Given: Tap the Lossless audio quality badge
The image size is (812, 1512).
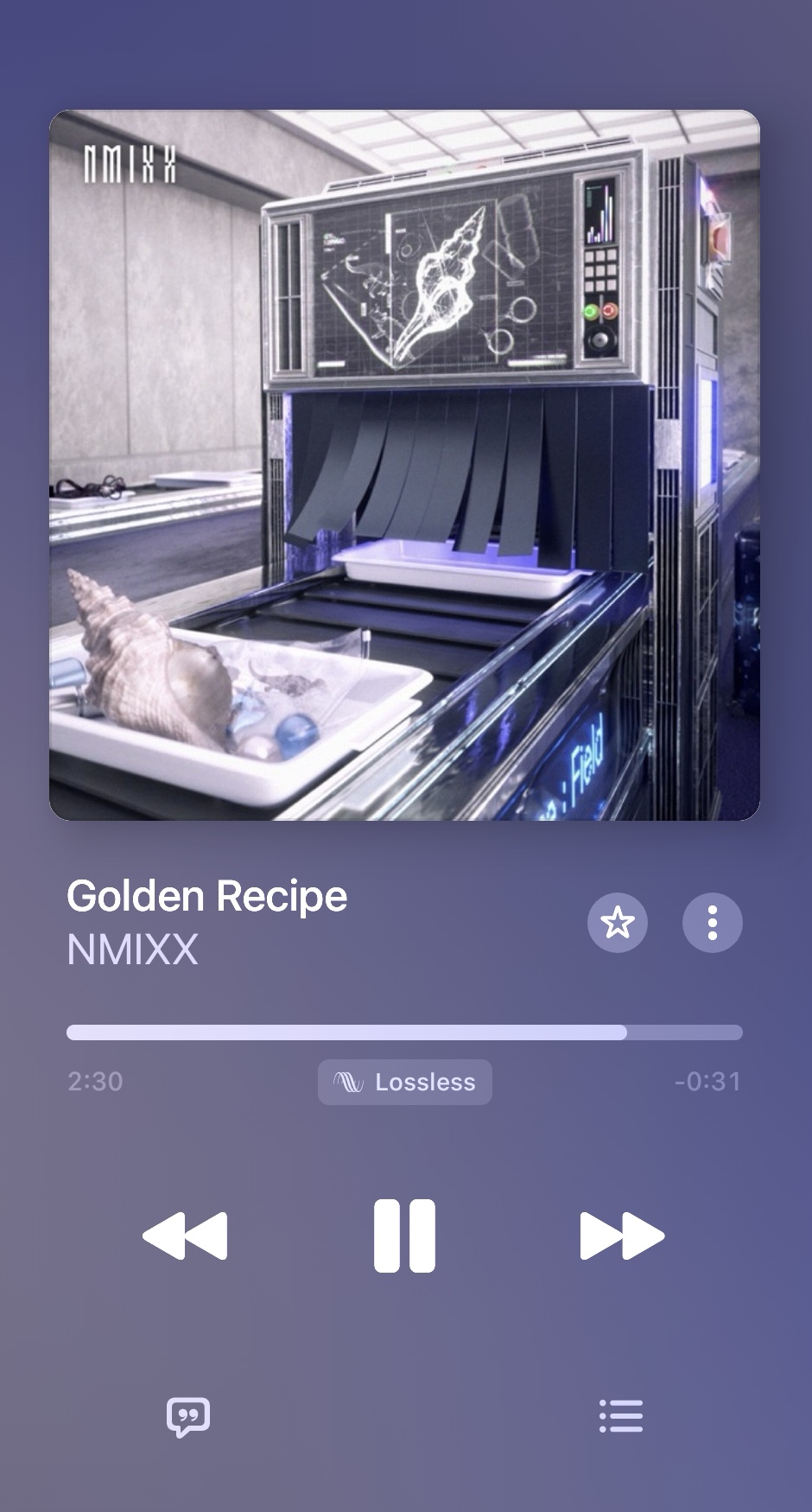Looking at the screenshot, I should coord(405,1082).
